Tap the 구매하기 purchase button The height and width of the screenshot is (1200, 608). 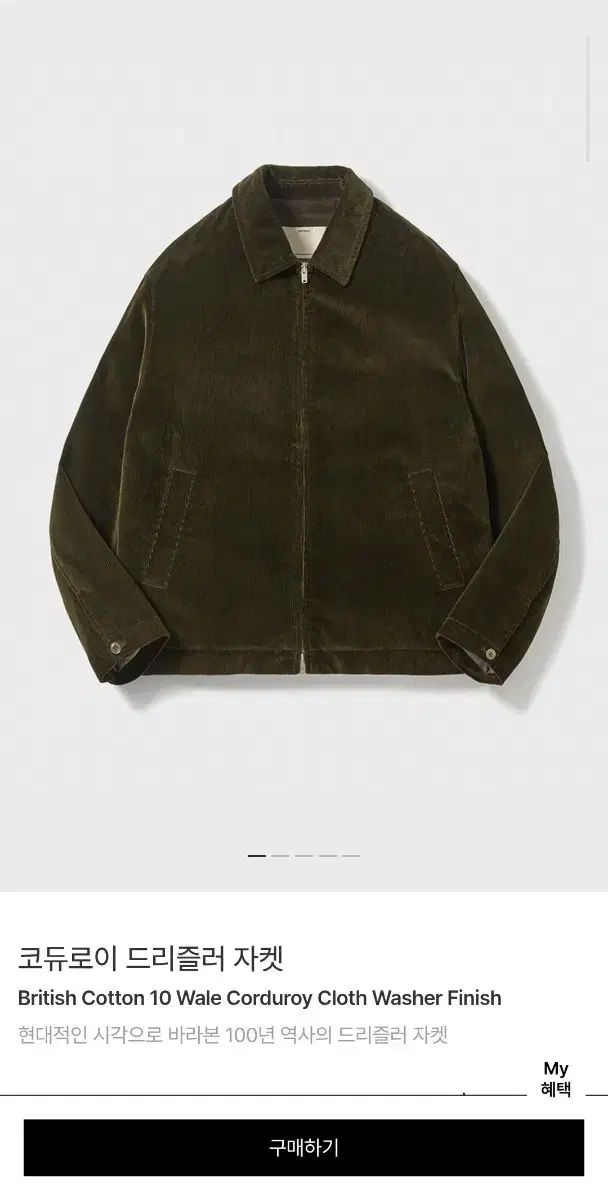304,1148
